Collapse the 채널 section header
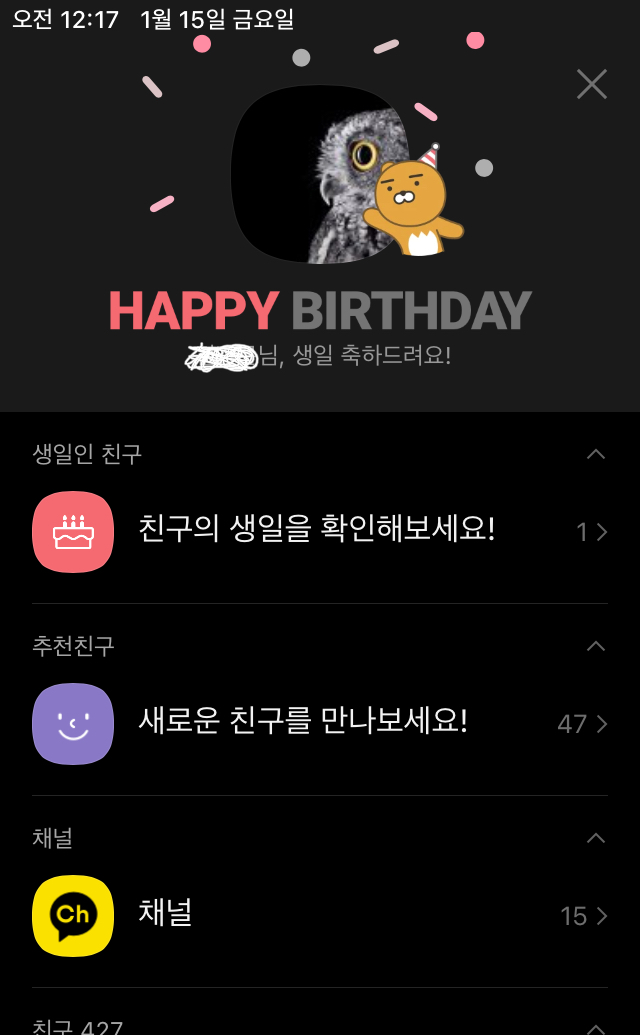The width and height of the screenshot is (640, 1035). (596, 838)
